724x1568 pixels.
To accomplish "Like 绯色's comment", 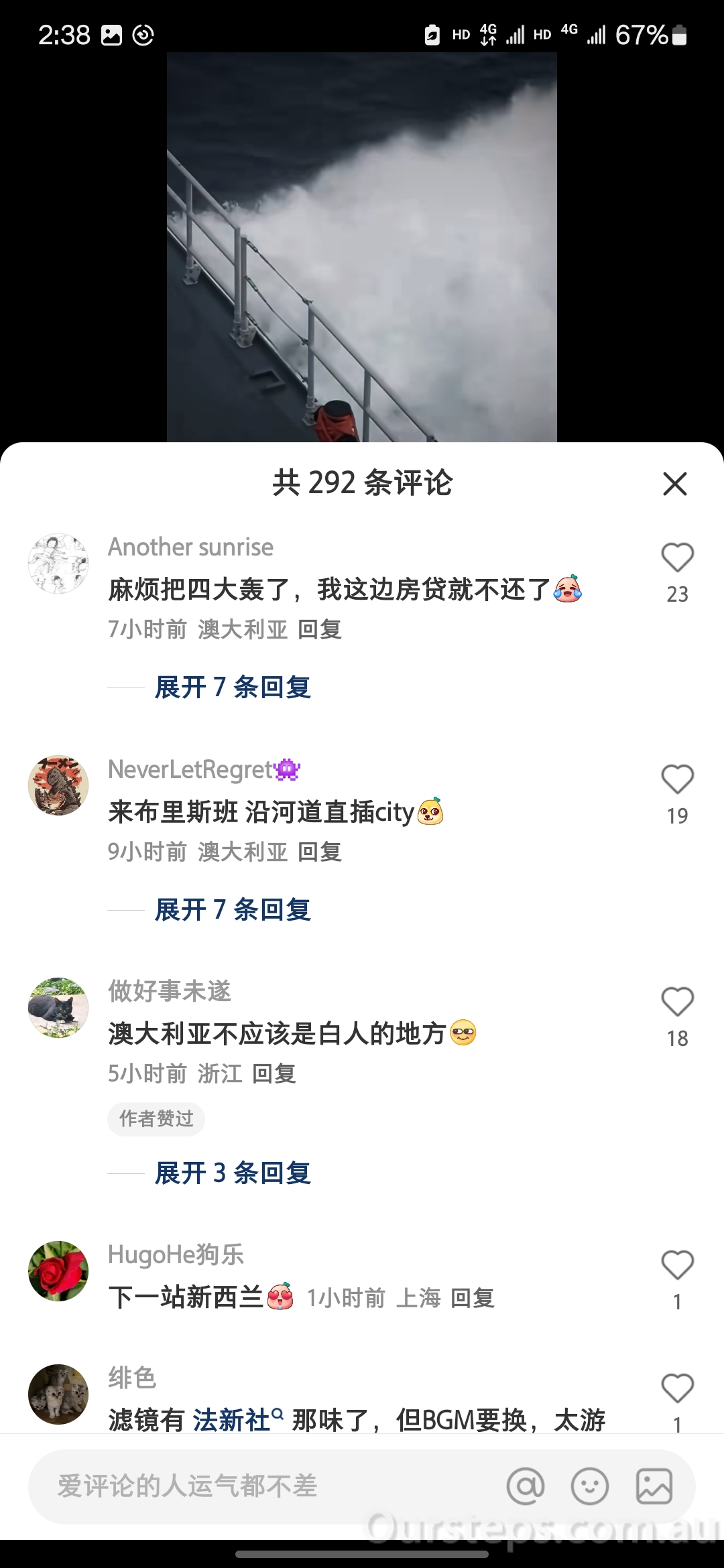I will click(x=677, y=1388).
